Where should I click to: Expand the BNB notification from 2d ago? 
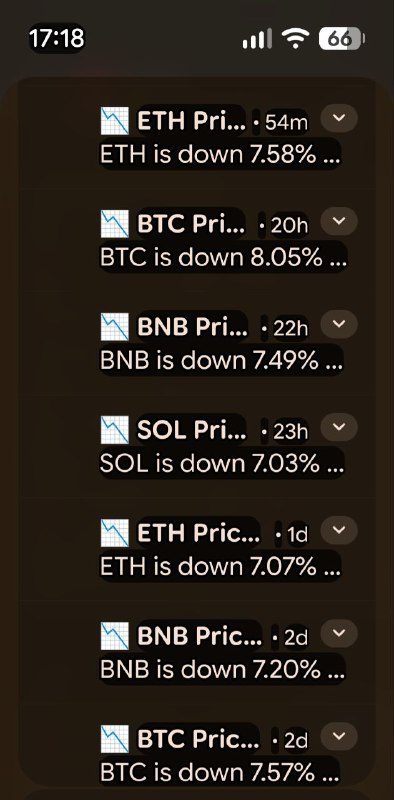pos(339,634)
